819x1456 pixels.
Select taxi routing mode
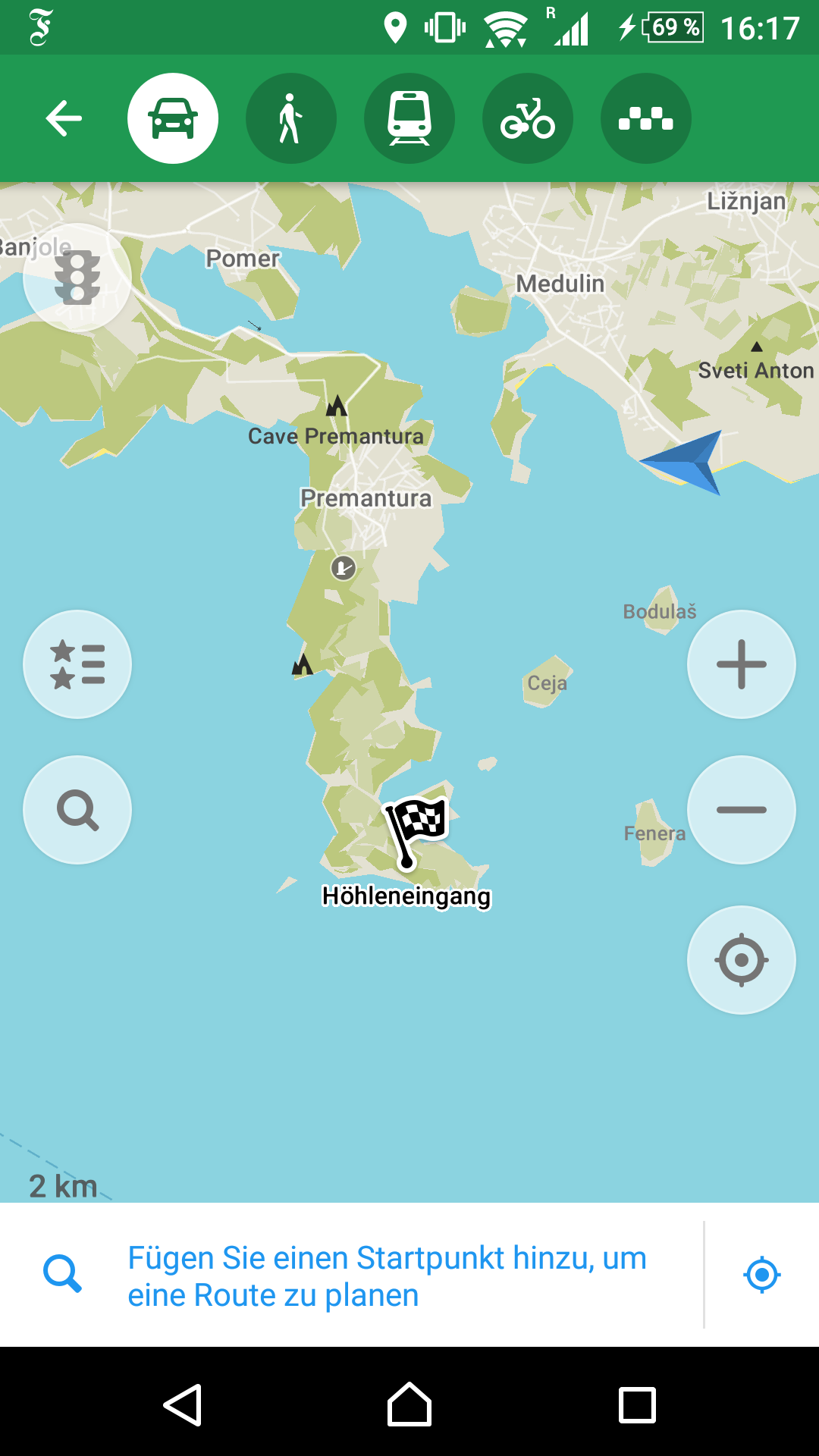(x=645, y=118)
